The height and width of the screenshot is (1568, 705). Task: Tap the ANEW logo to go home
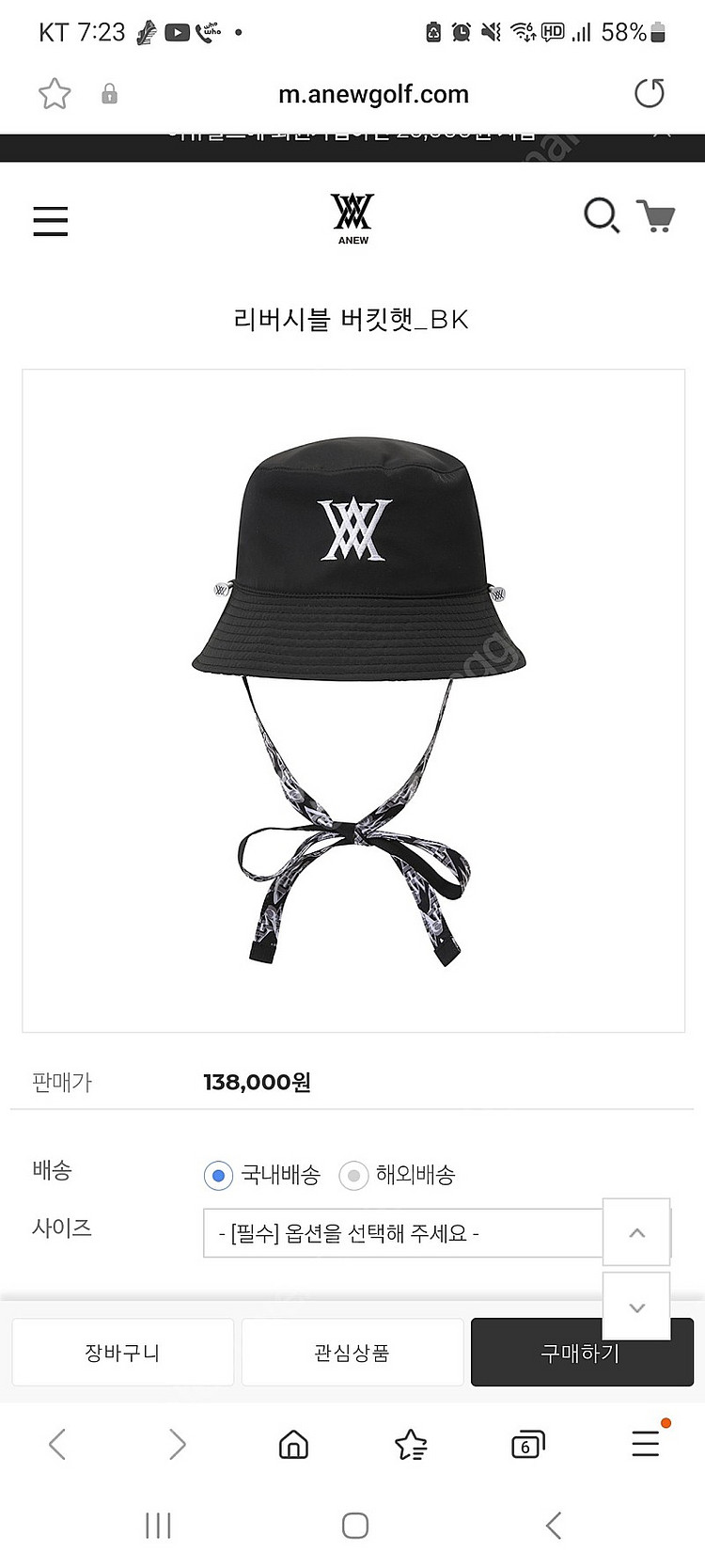(352, 218)
